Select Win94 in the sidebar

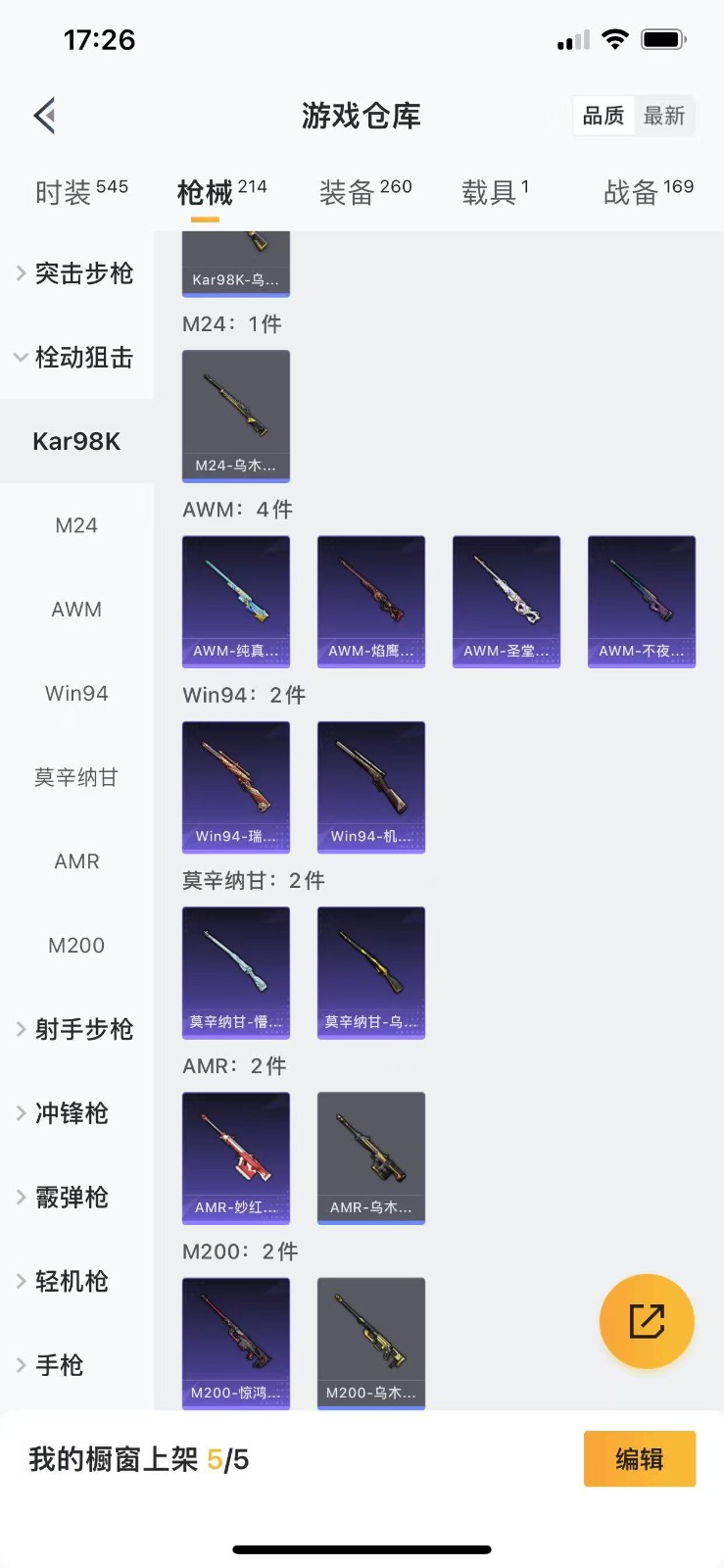pos(76,694)
